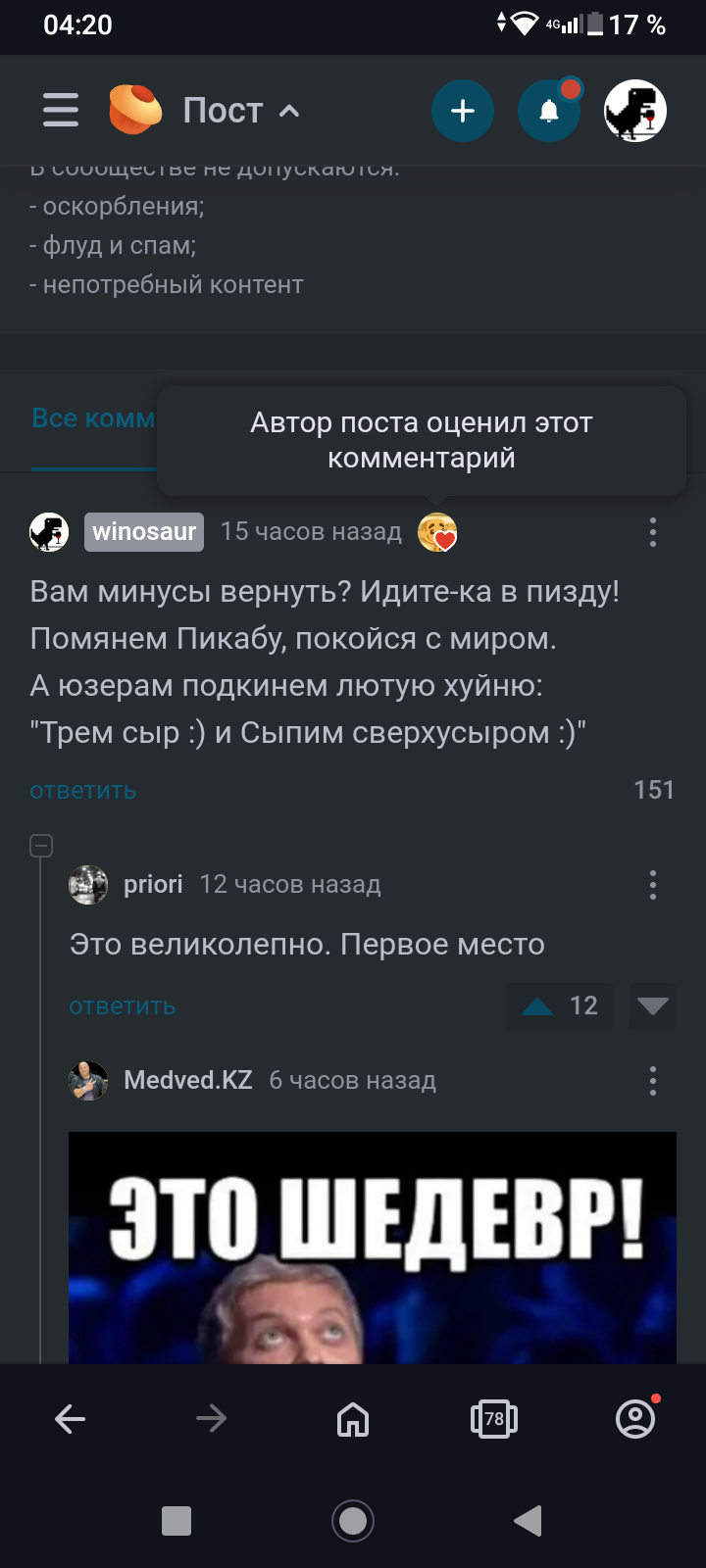Open options menu for winosaur's comment
Viewport: 706px width, 1568px height.
pos(653,532)
